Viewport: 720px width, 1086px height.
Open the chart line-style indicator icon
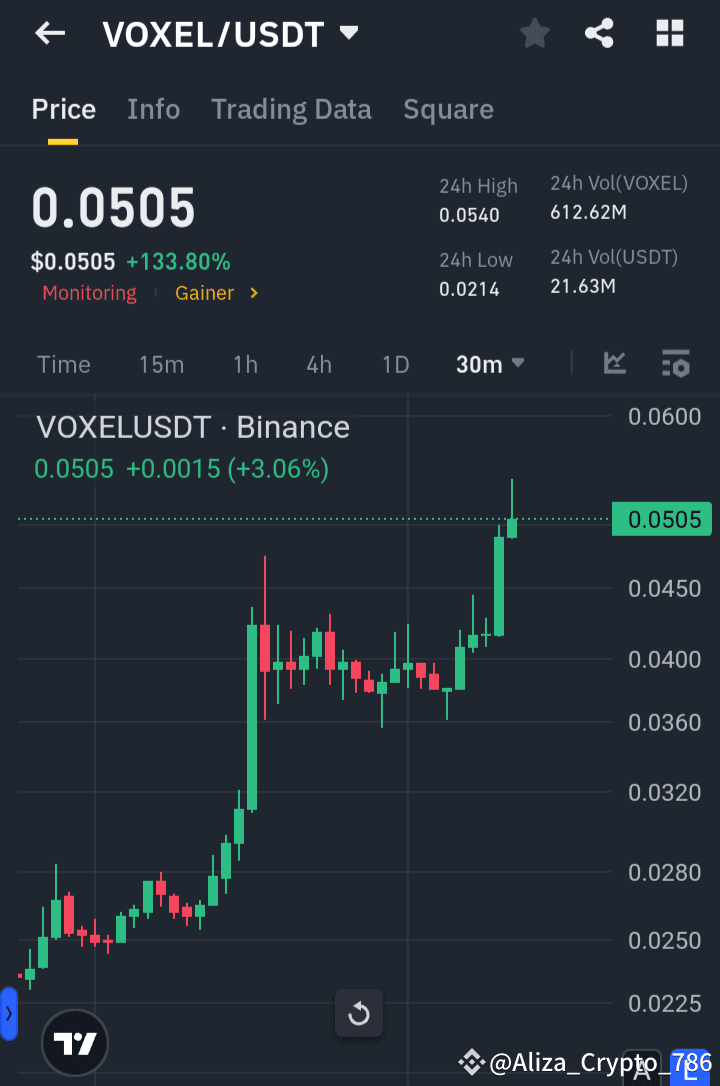click(x=614, y=364)
